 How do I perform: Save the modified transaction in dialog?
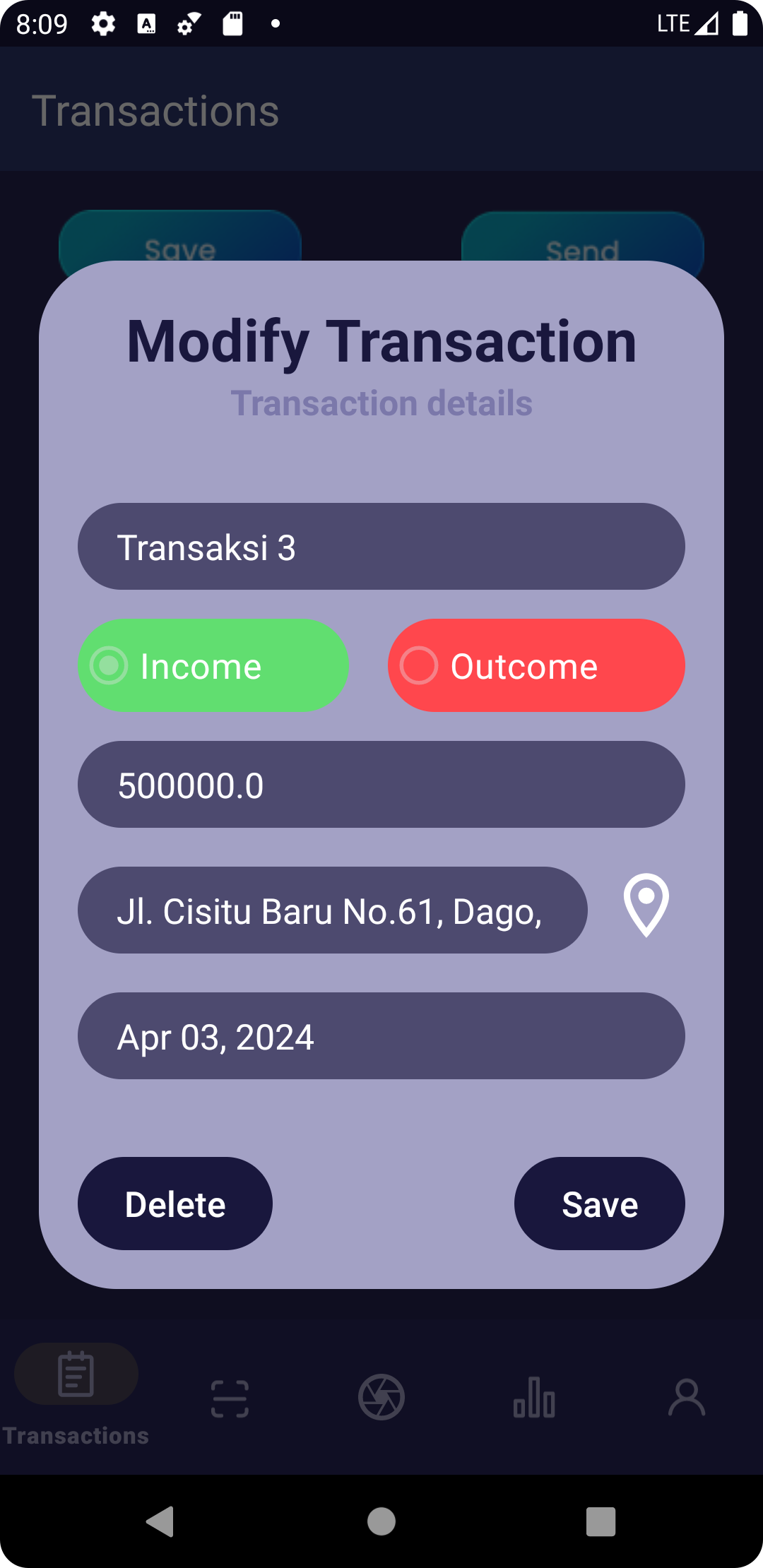pyautogui.click(x=600, y=1204)
